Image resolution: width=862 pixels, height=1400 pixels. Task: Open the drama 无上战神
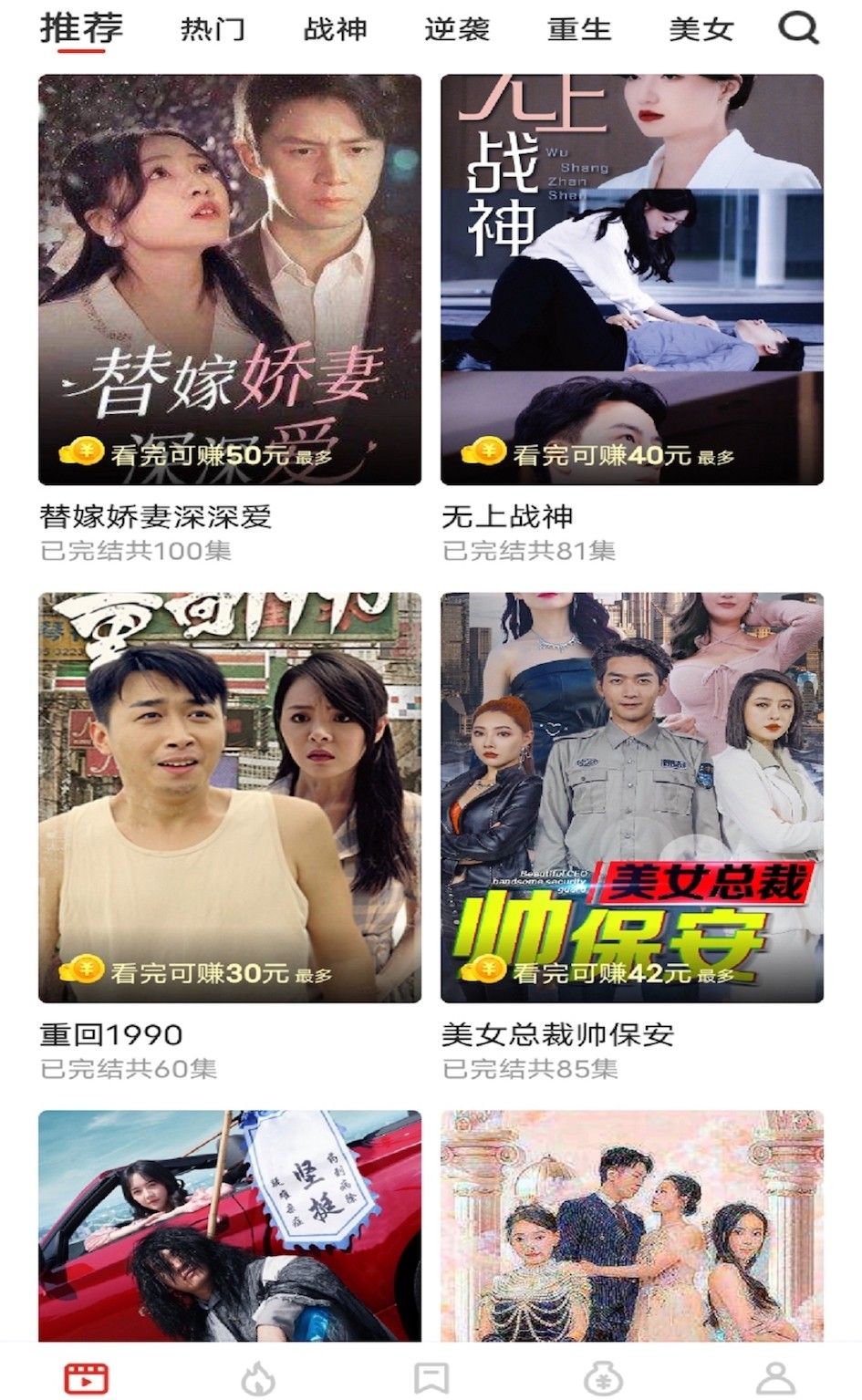coord(631,279)
